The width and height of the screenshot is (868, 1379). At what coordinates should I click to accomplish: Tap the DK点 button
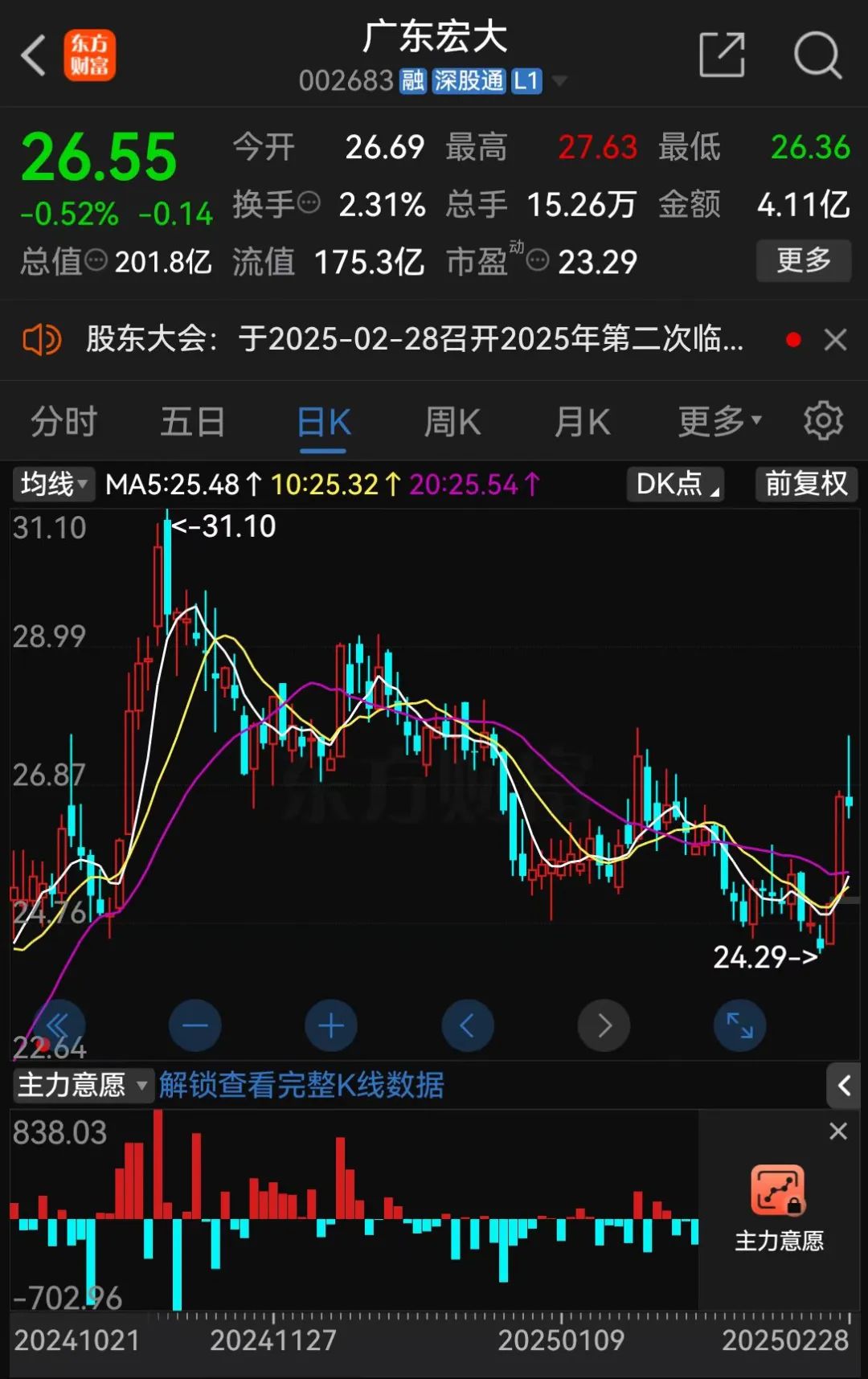click(x=675, y=484)
